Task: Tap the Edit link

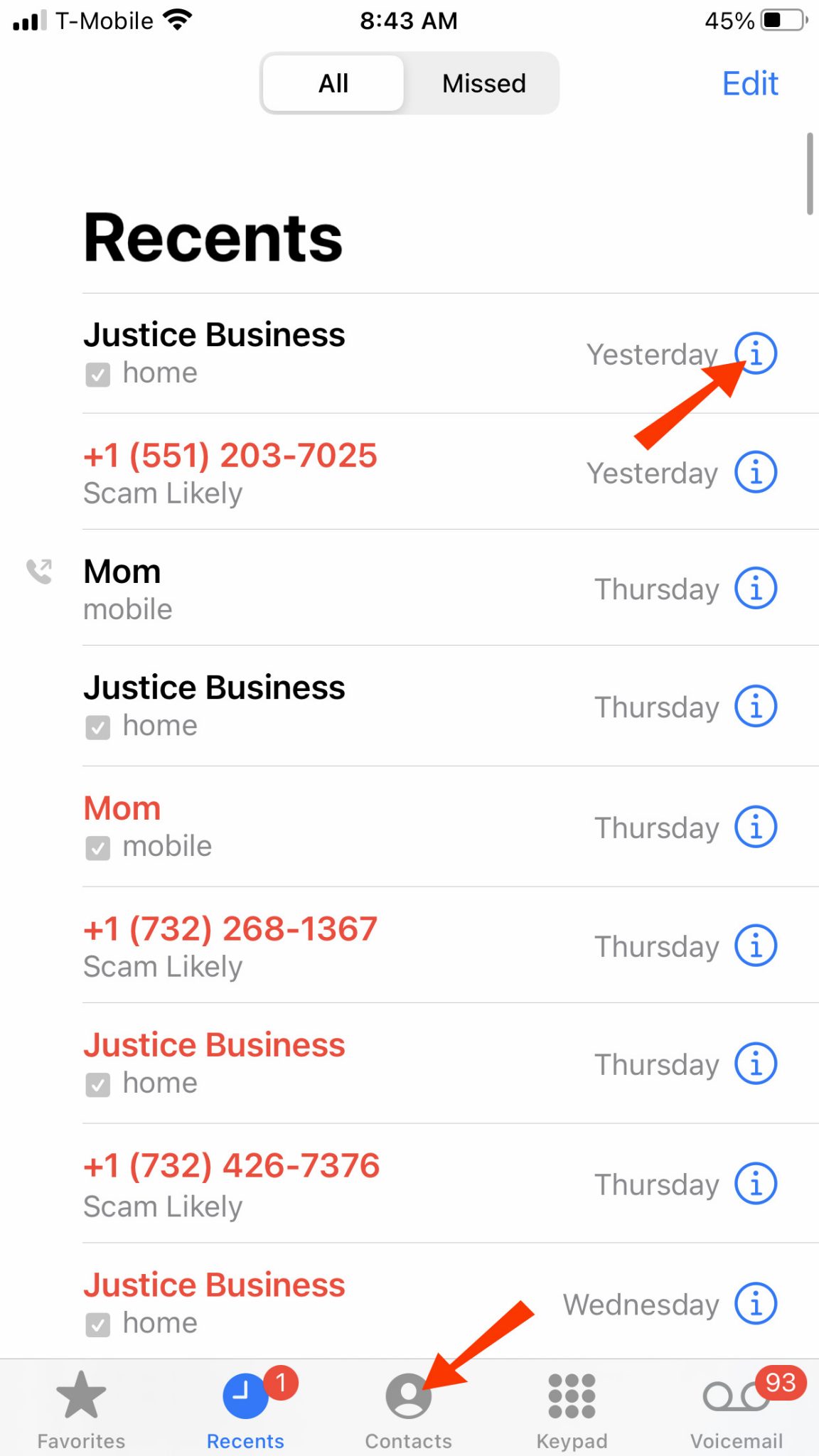Action: (749, 83)
